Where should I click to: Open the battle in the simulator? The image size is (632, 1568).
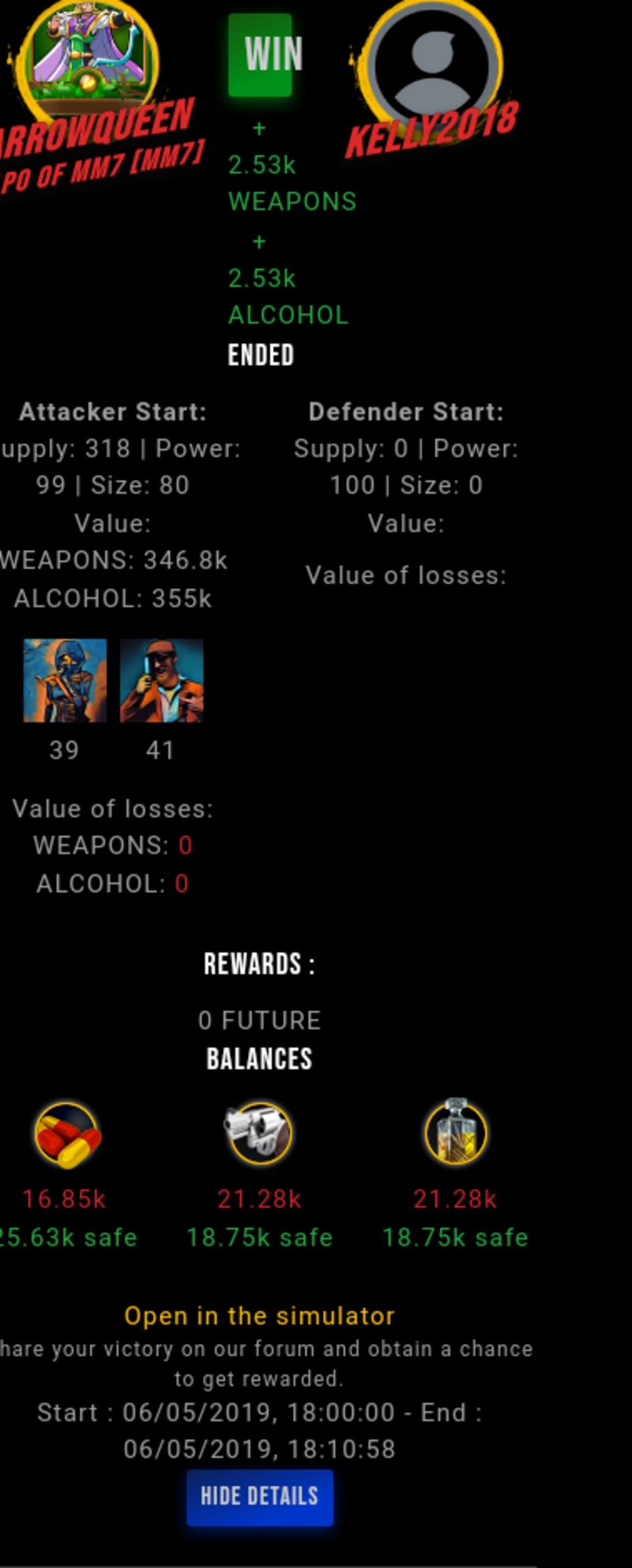259,1316
